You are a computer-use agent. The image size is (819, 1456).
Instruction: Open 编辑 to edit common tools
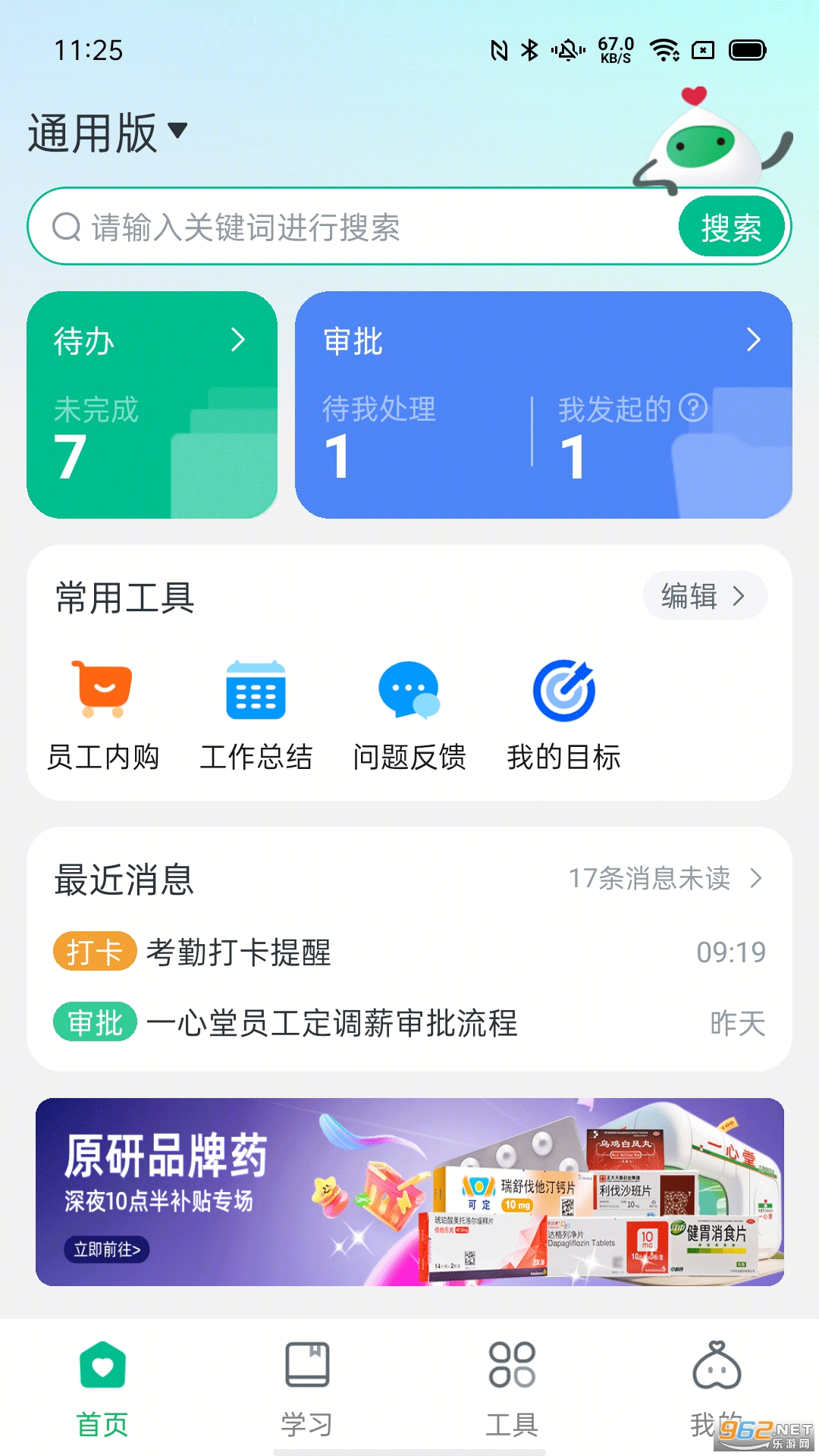[x=704, y=596]
